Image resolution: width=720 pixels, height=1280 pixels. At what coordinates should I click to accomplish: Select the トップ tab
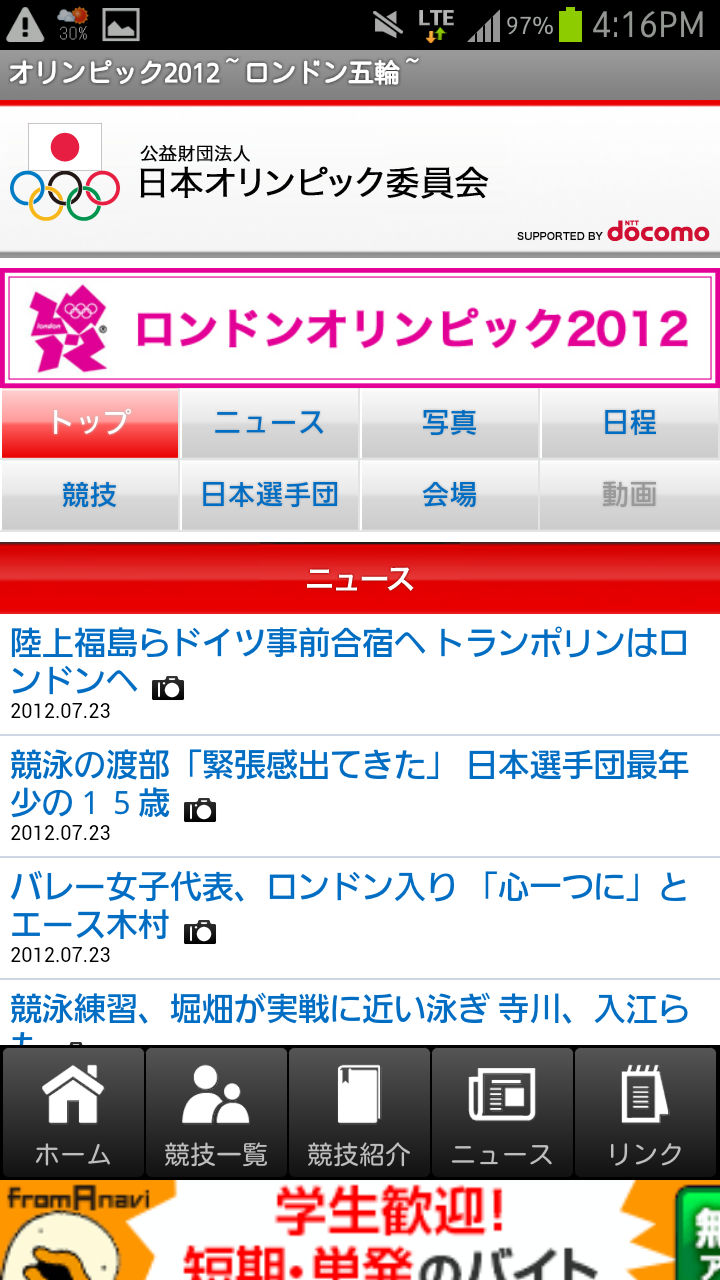click(90, 423)
